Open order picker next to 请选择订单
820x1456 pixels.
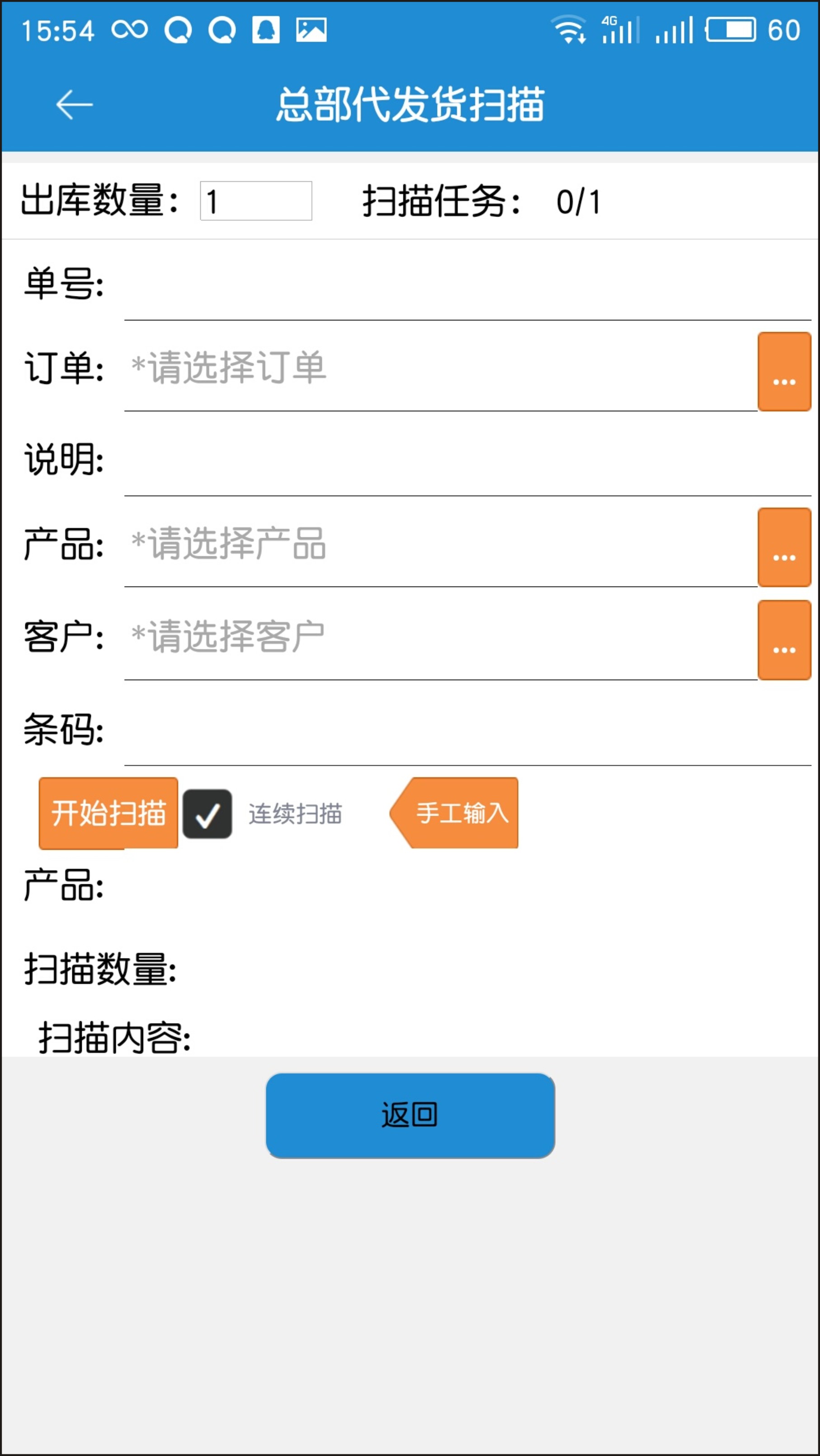pyautogui.click(x=784, y=372)
